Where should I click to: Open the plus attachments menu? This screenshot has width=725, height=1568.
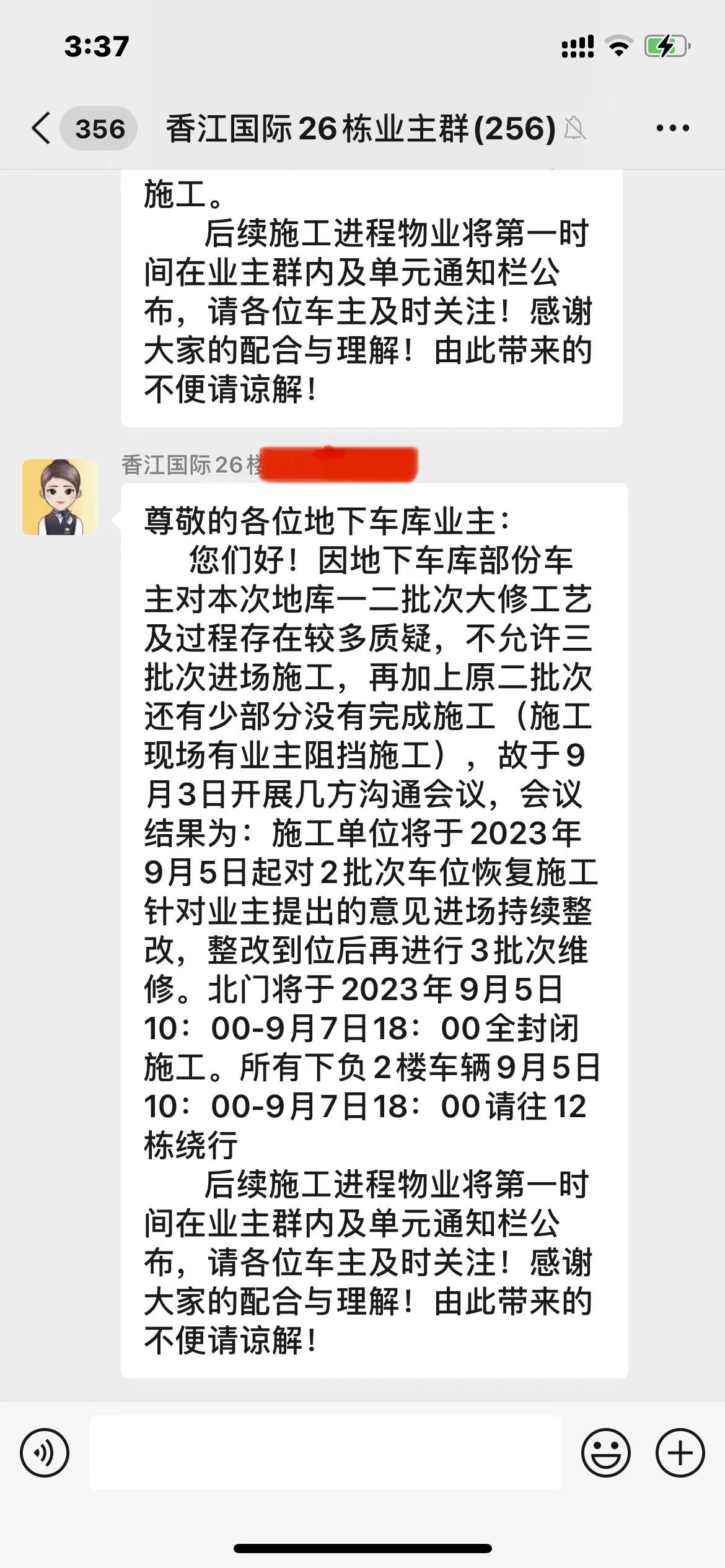(680, 1452)
